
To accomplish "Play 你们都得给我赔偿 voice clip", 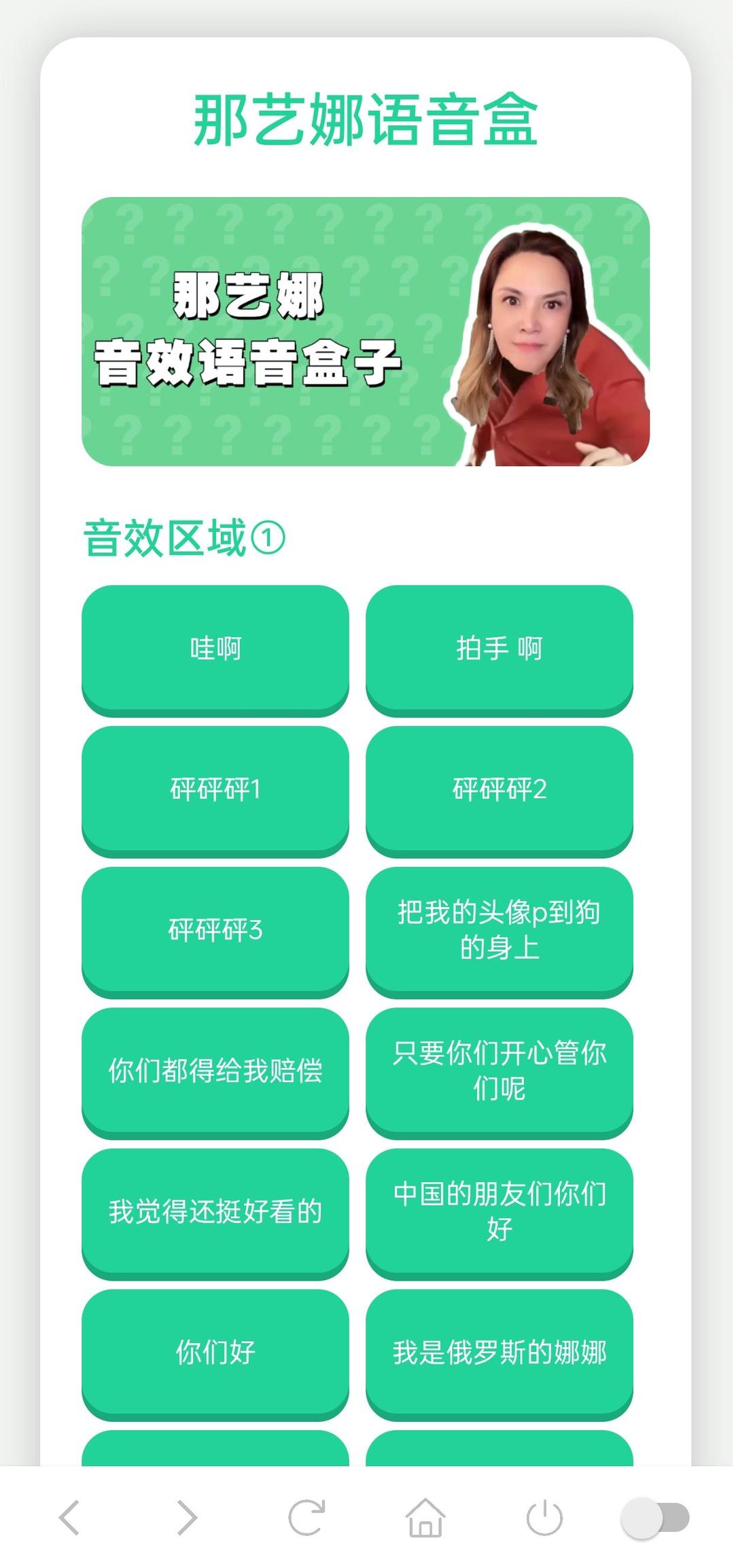I will click(215, 1071).
